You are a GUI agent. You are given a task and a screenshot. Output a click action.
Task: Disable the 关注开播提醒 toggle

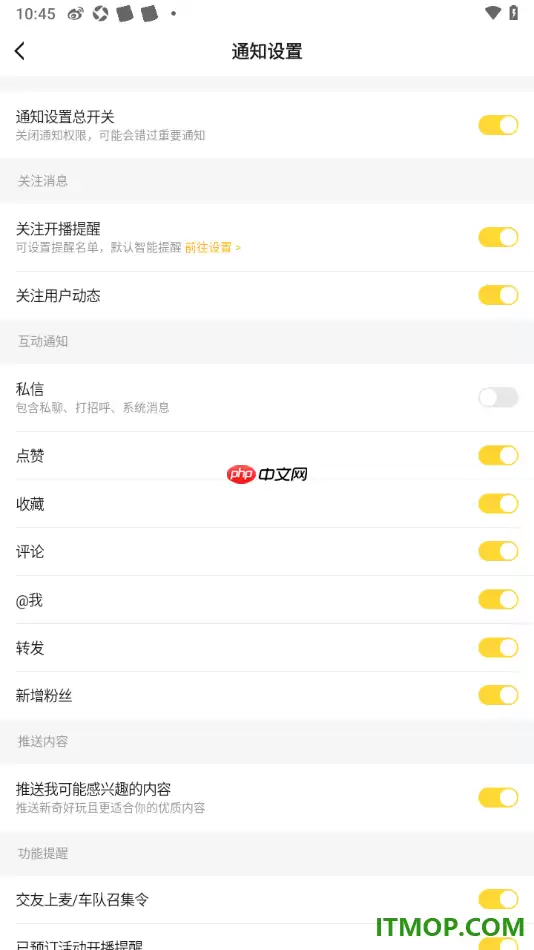pos(498,238)
